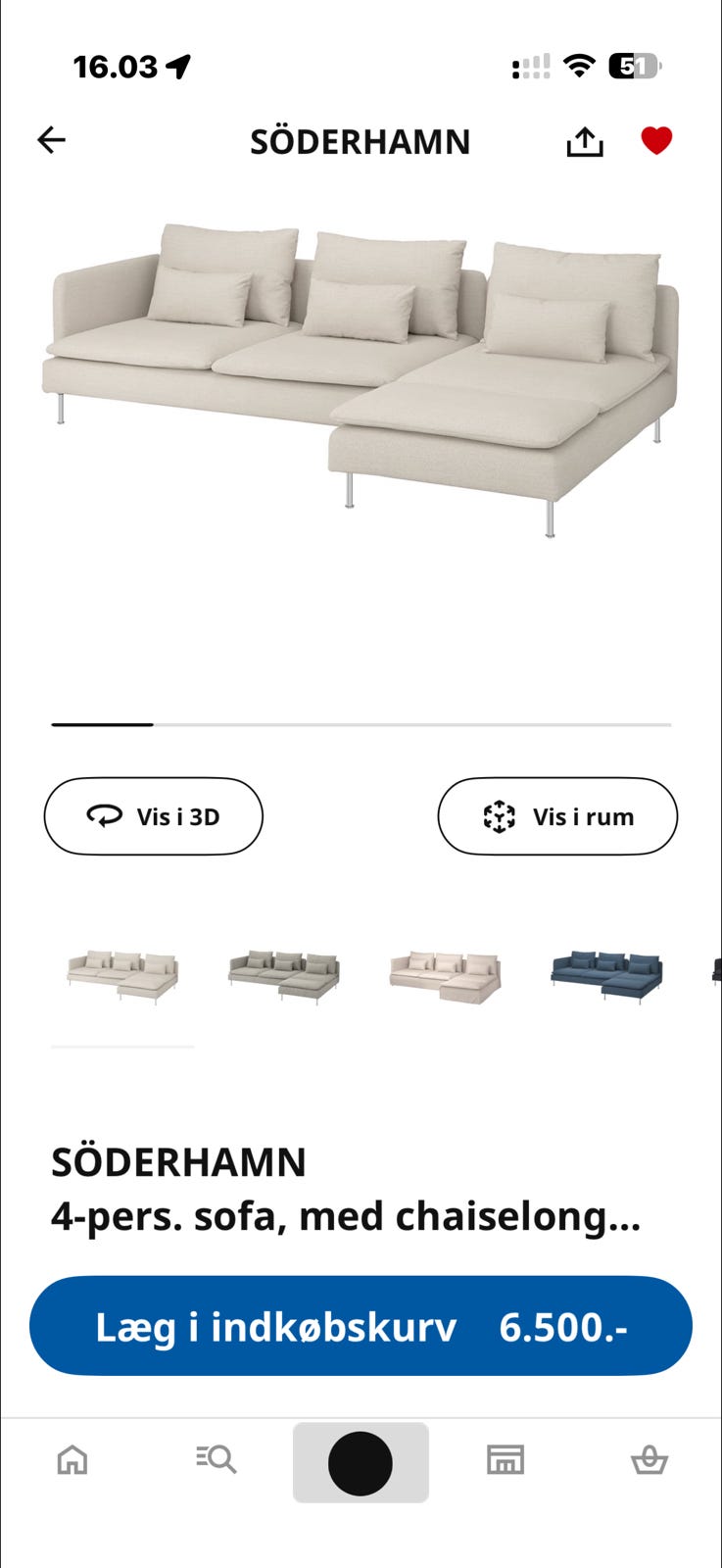Open the Search icon in bottom navigation

pos(216,1460)
